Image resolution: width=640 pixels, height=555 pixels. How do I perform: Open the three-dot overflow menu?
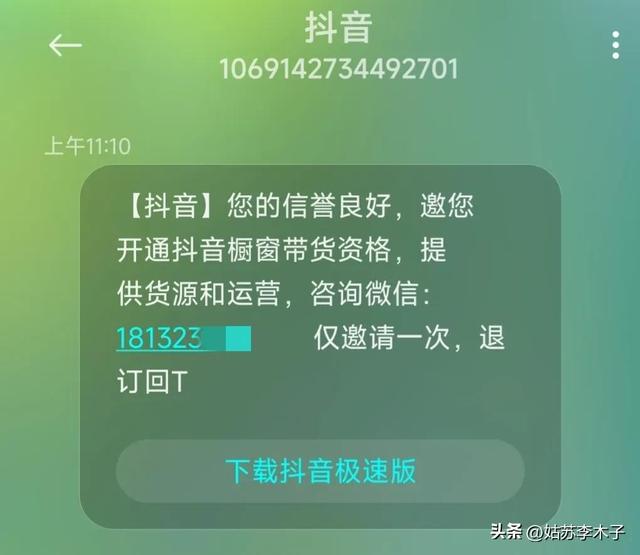(616, 44)
